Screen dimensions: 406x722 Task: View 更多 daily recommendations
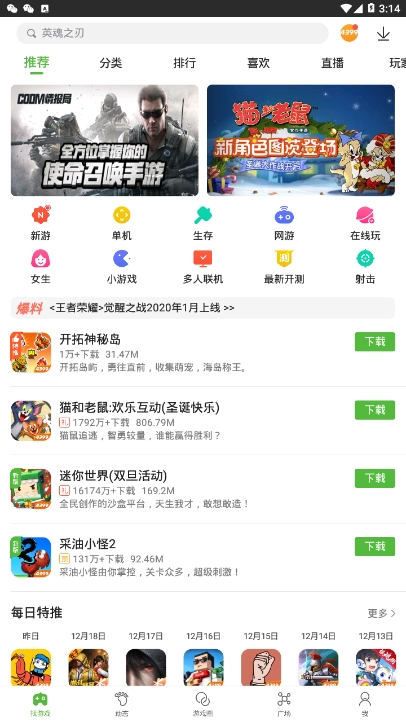[382, 613]
